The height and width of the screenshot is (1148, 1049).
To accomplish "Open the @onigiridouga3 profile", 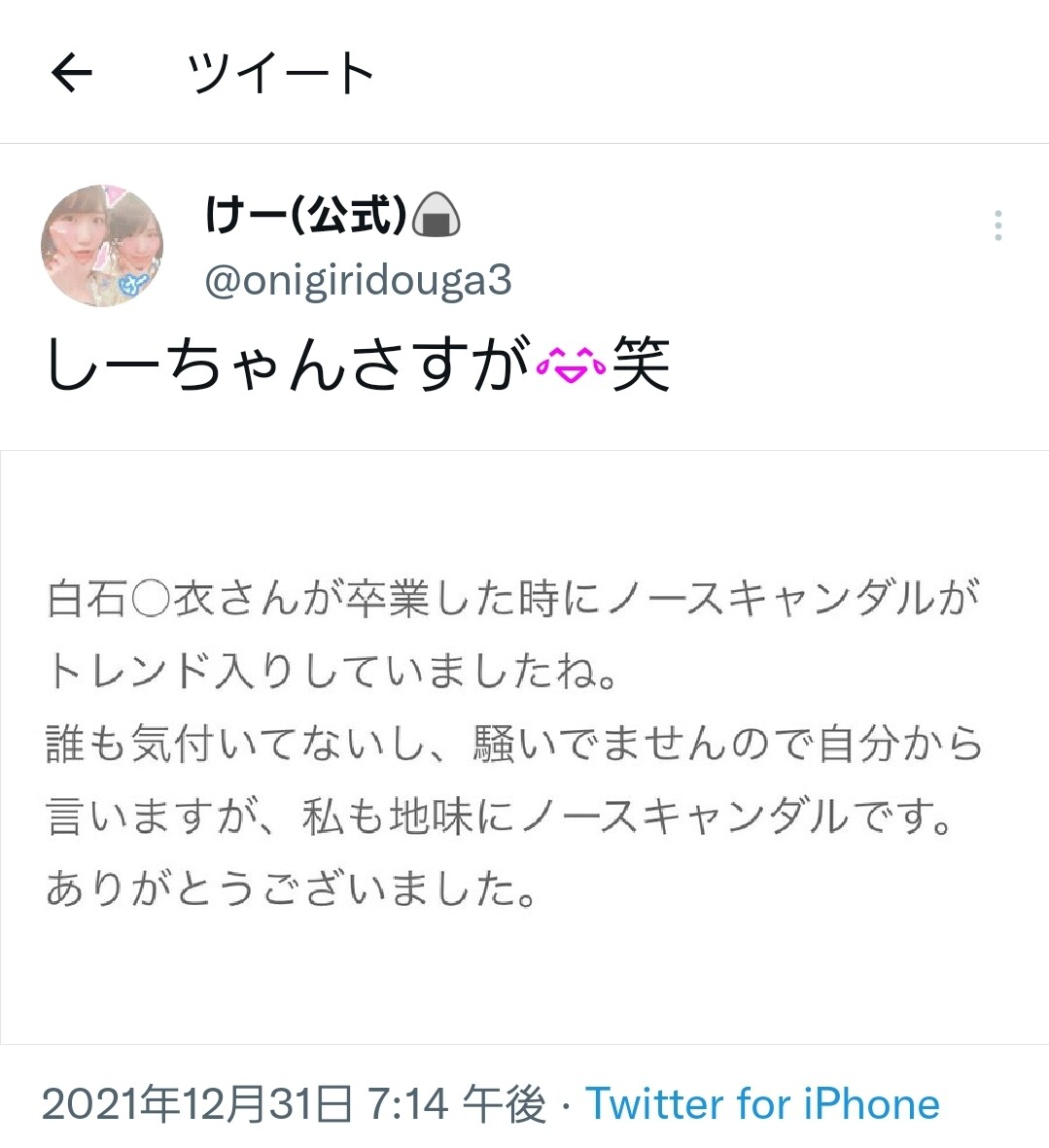I will 358,280.
